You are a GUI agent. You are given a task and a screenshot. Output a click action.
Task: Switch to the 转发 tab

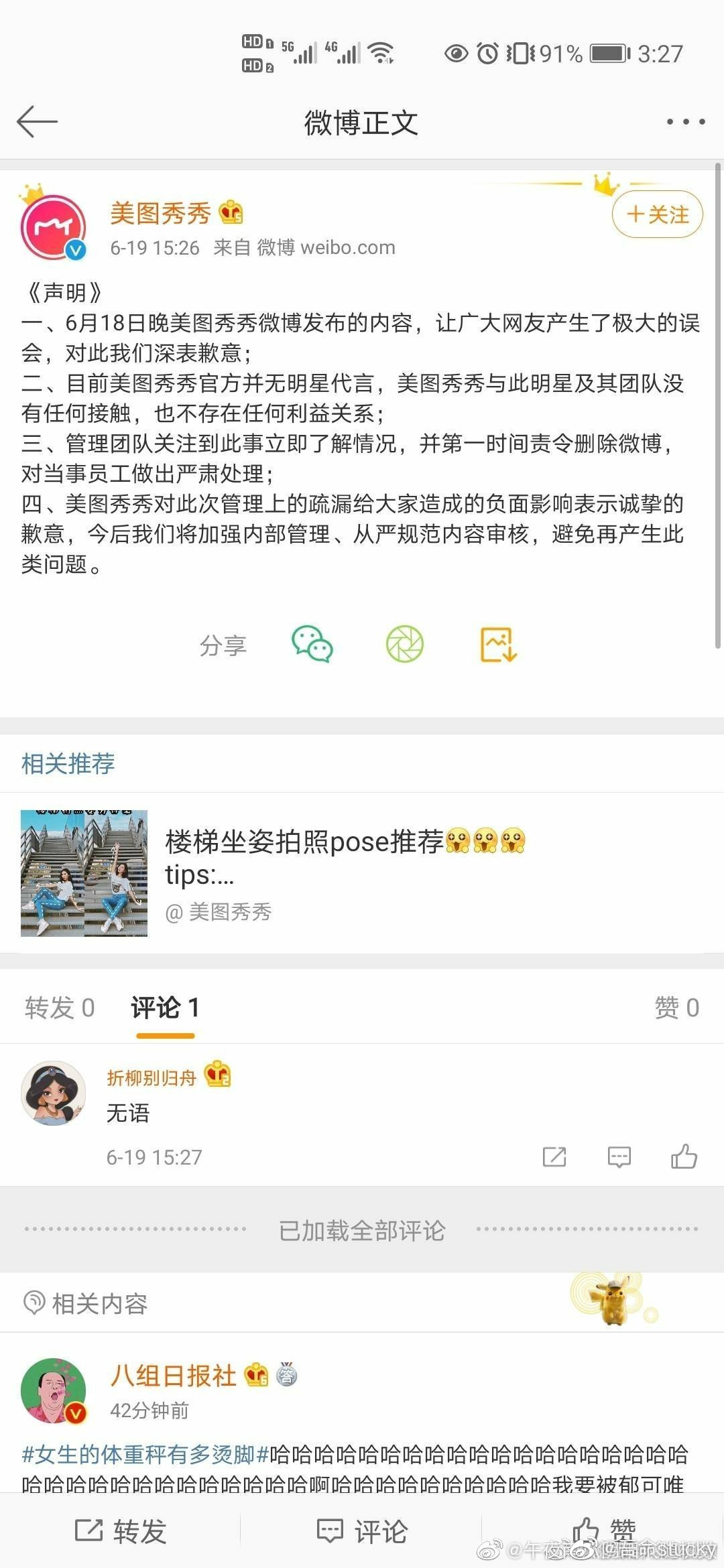pyautogui.click(x=60, y=1008)
